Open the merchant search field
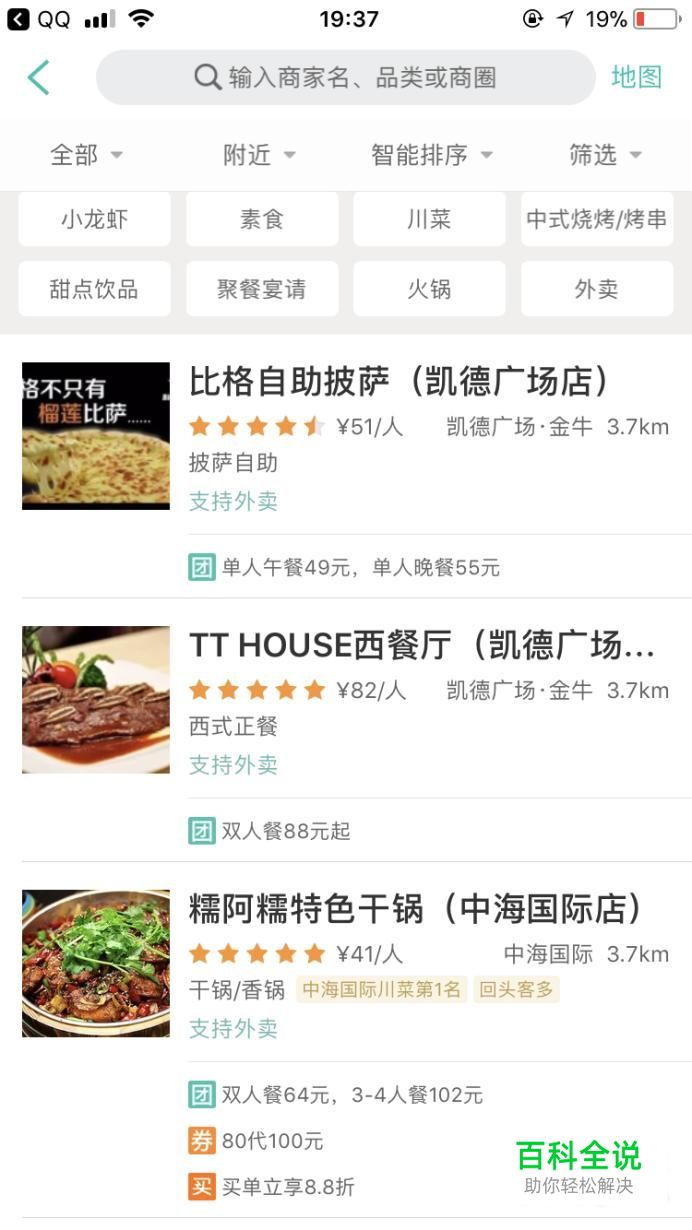Screen dimensions: 692x1230 click(x=345, y=77)
